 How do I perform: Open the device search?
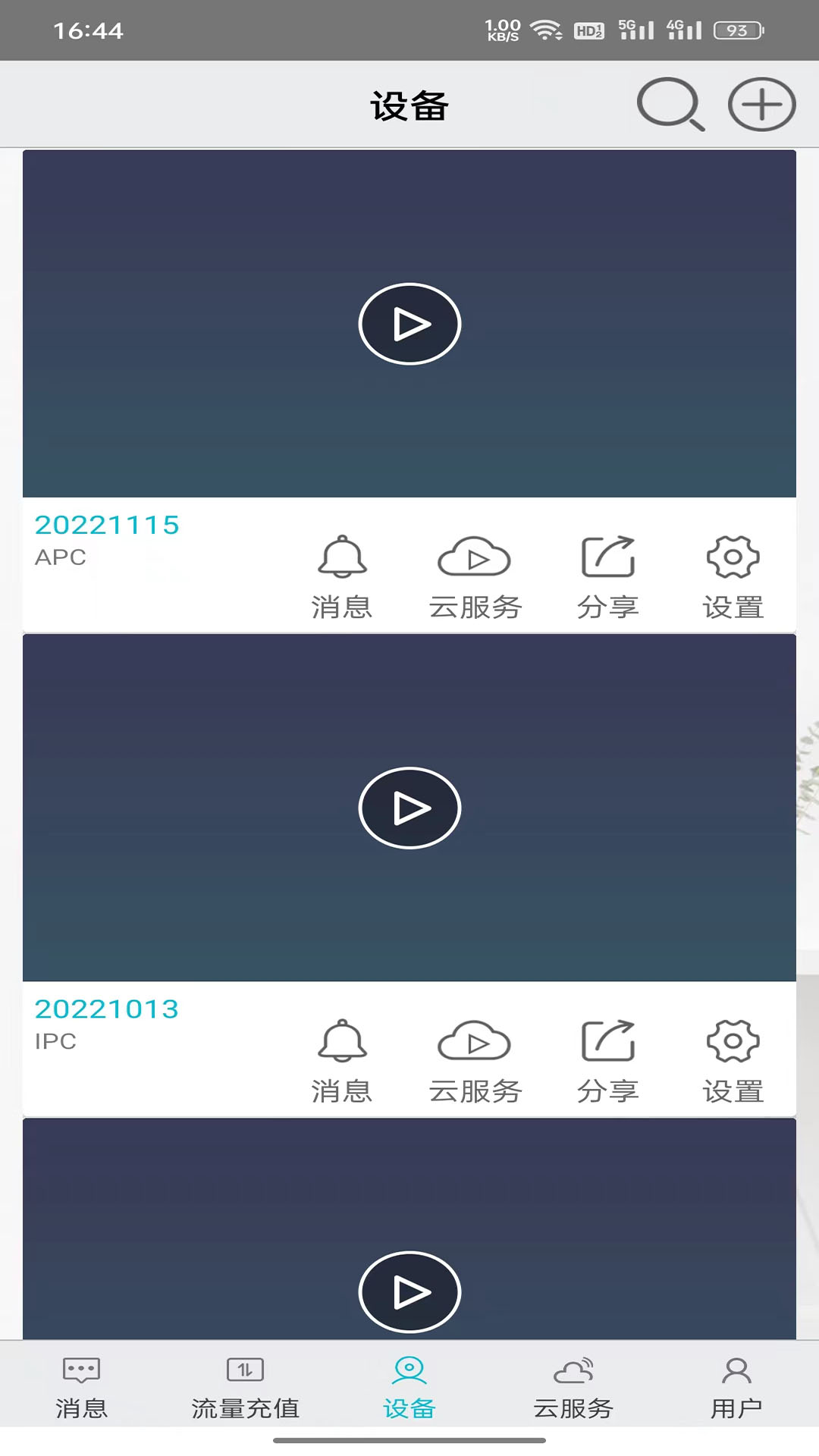(670, 105)
